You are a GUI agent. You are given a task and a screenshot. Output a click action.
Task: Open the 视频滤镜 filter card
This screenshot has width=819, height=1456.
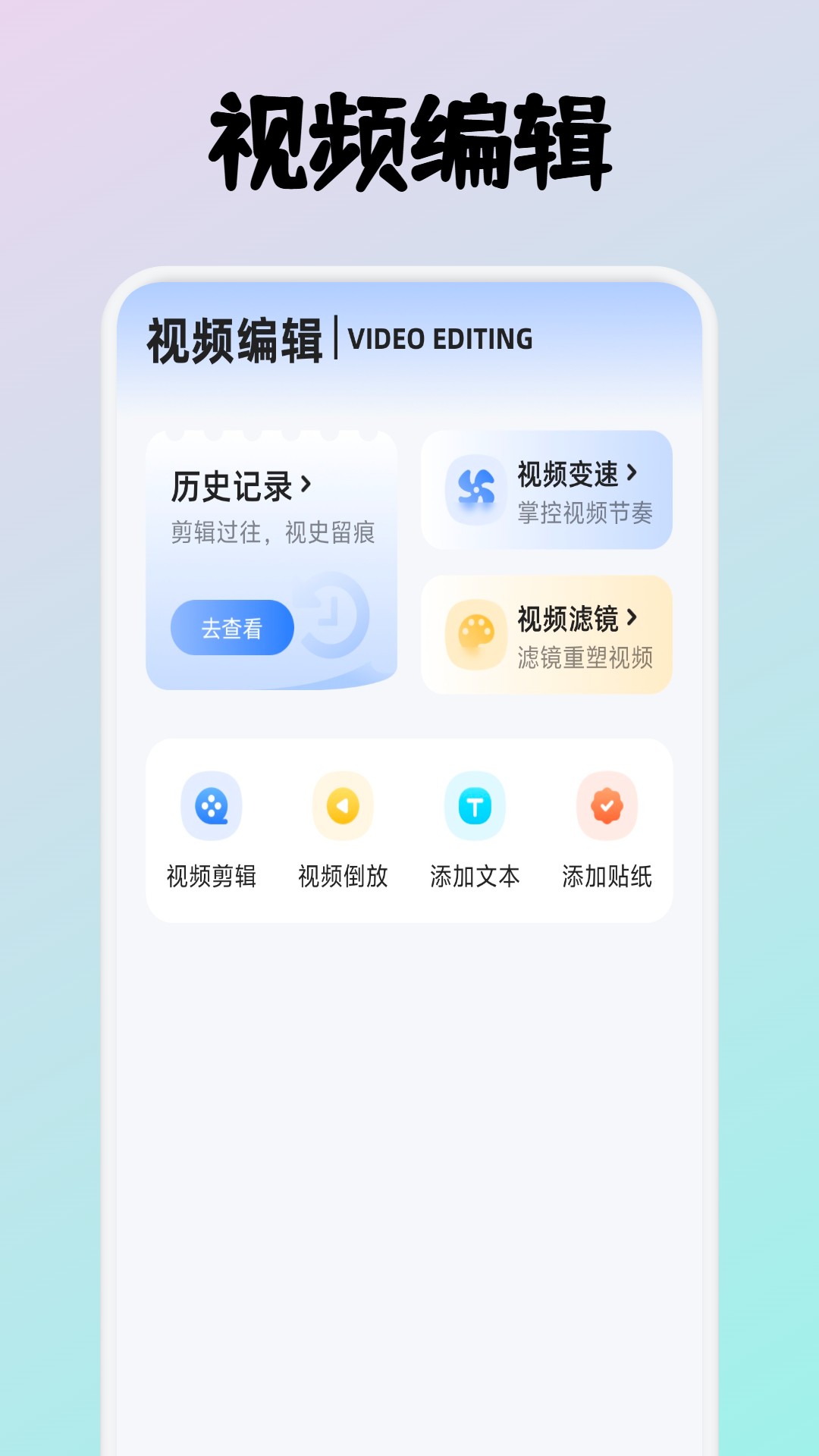pos(548,635)
